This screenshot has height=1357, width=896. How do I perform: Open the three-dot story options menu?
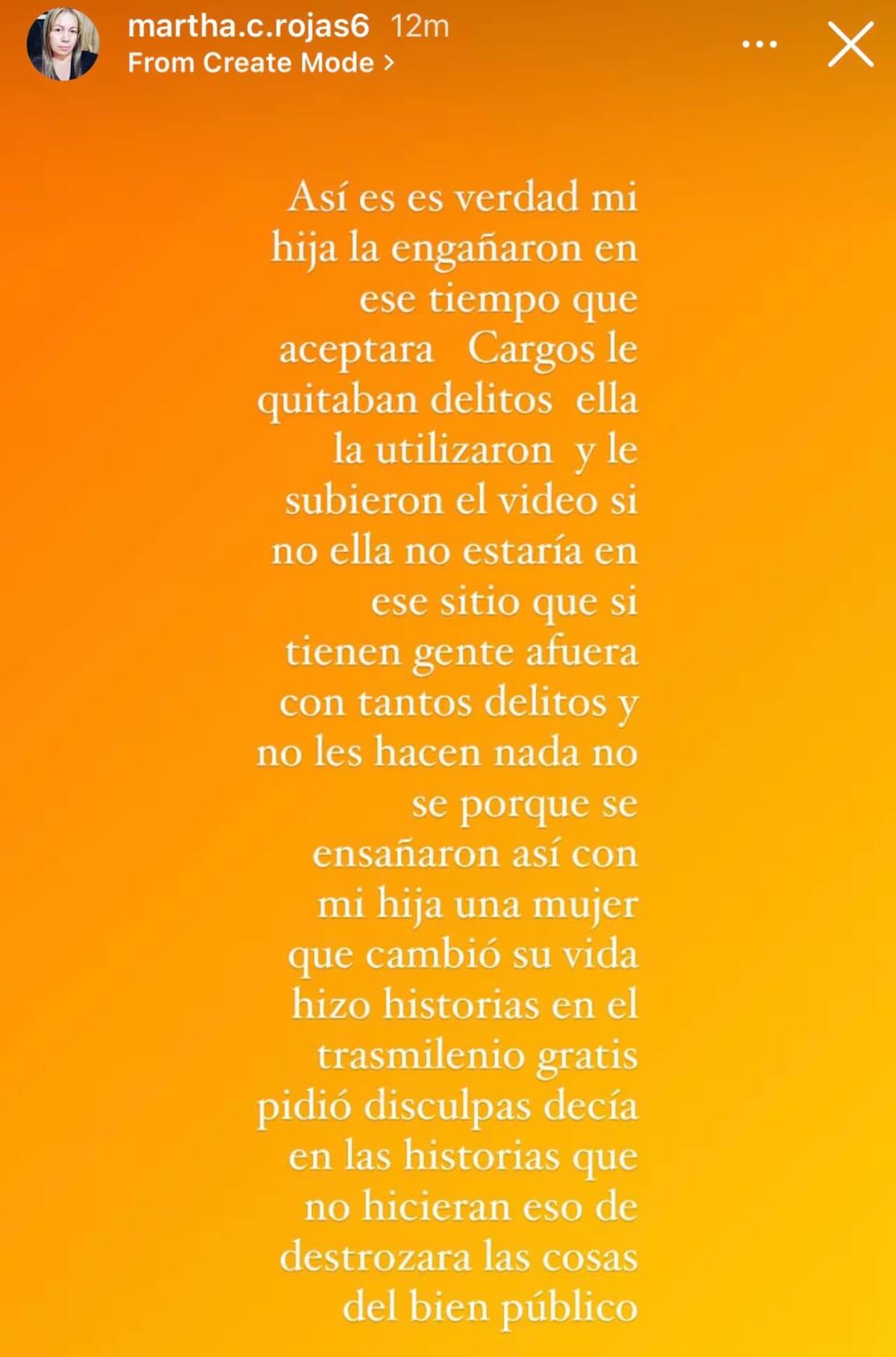click(x=759, y=45)
